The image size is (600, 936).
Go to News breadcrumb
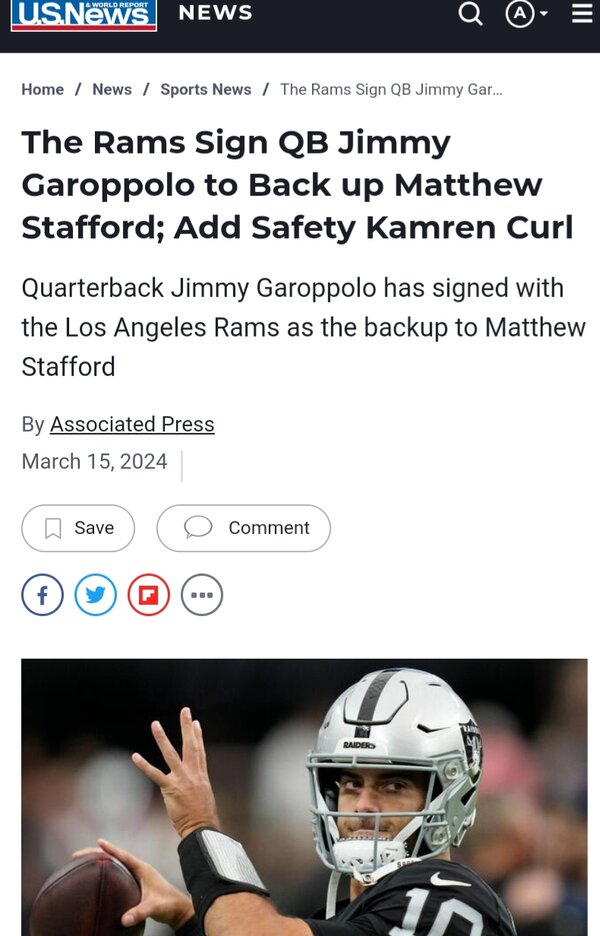click(x=112, y=89)
